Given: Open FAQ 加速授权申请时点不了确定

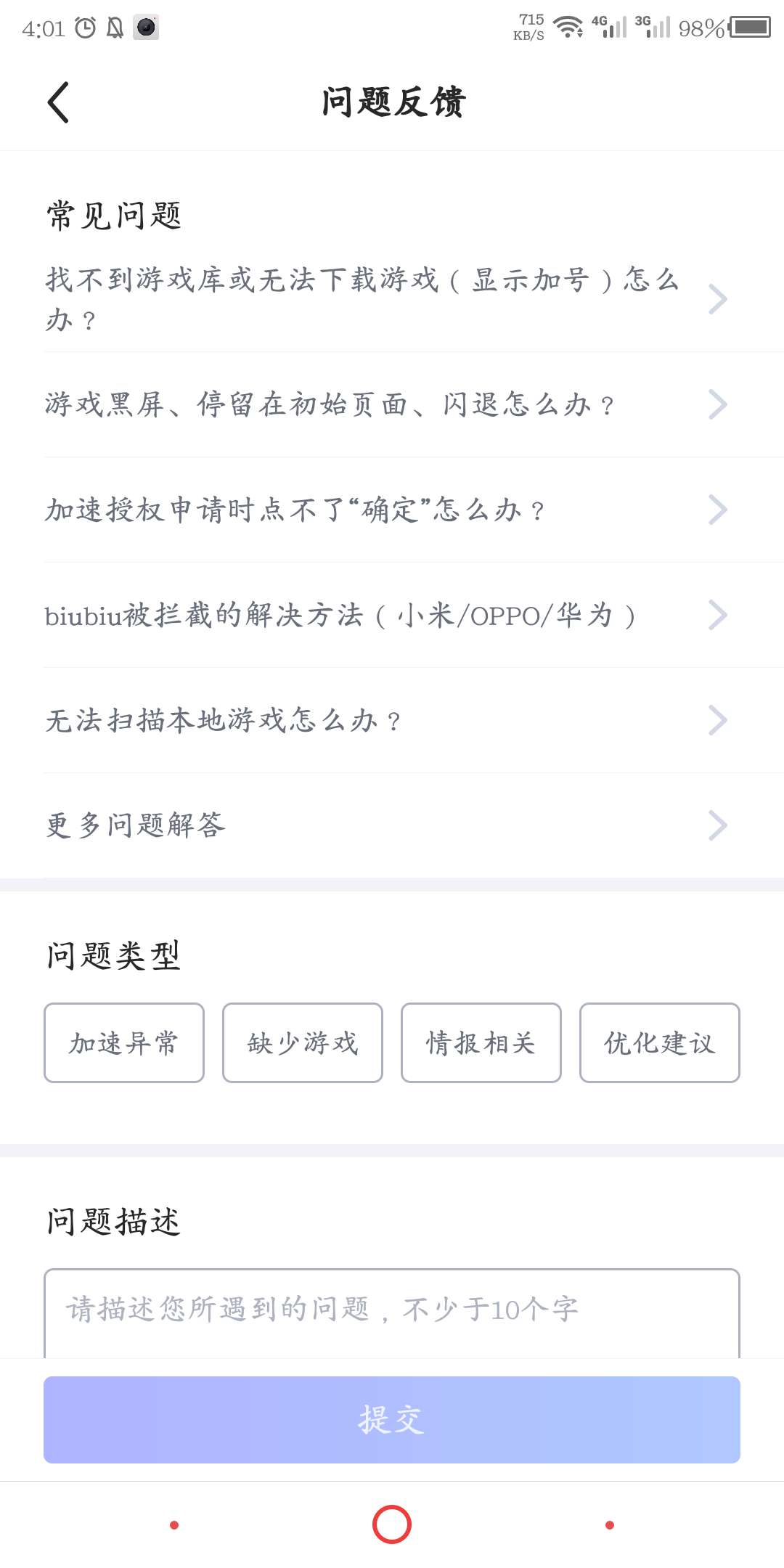Looking at the screenshot, I should [385, 510].
